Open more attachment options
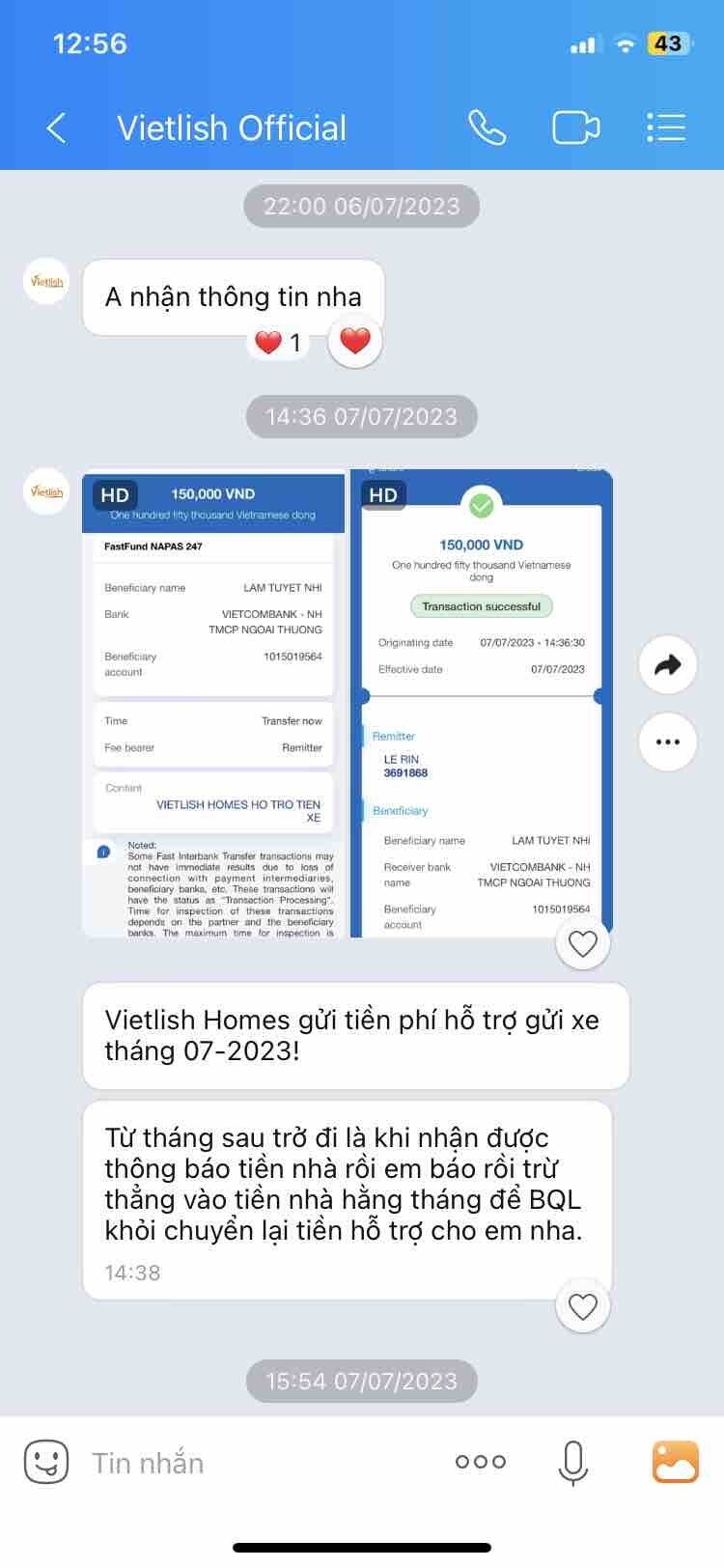This screenshot has height=1568, width=724. pos(480,1462)
